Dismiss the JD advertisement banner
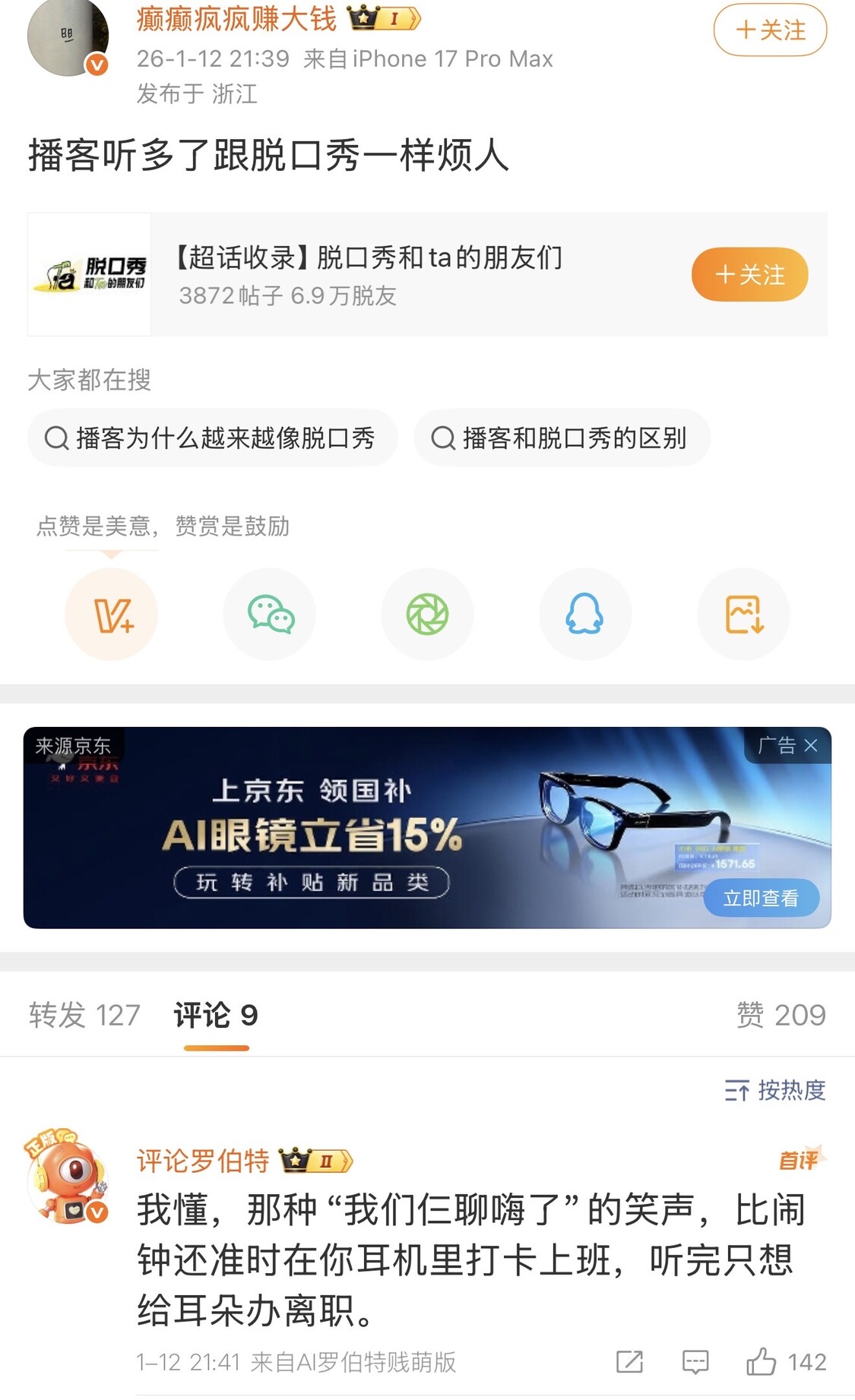The image size is (855, 1400). (x=811, y=745)
